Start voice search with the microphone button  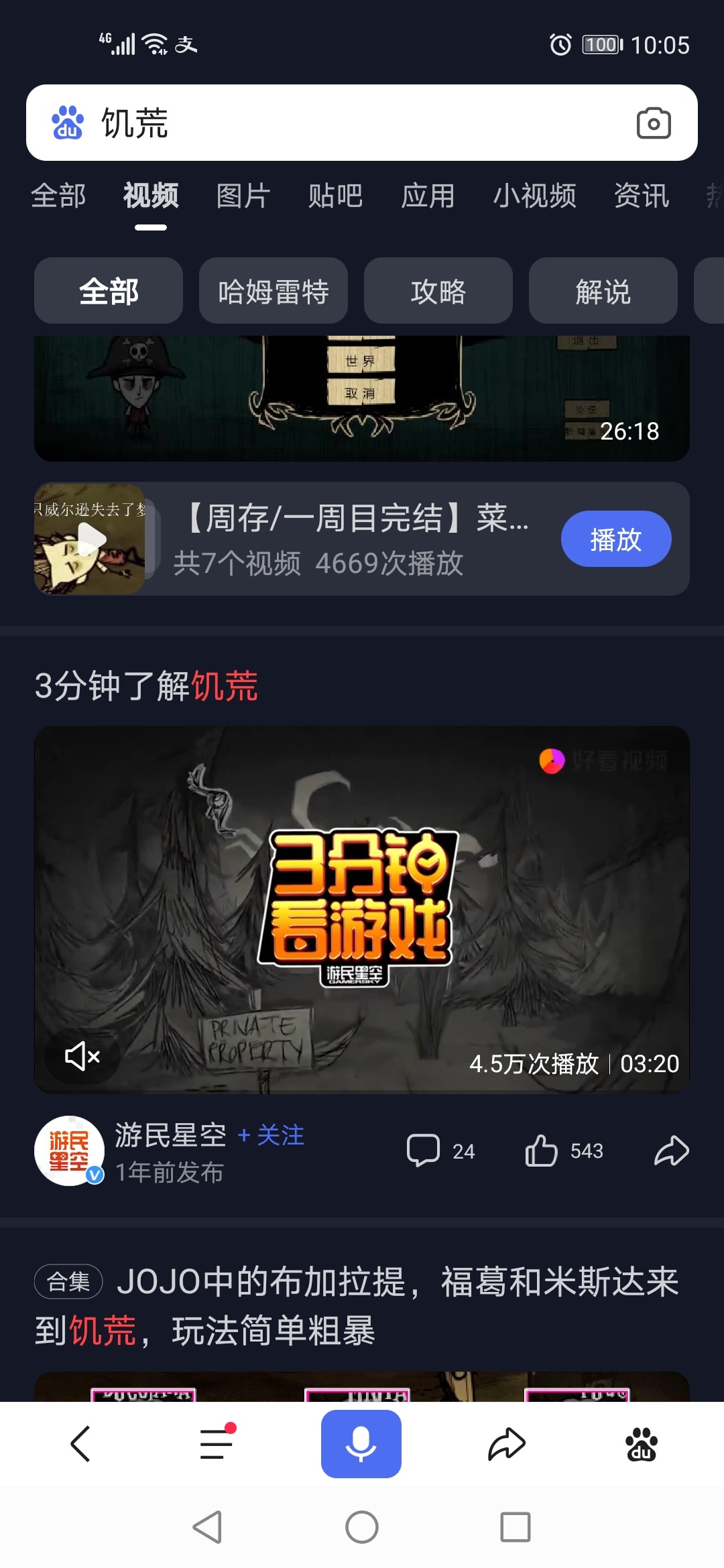pyautogui.click(x=361, y=1444)
